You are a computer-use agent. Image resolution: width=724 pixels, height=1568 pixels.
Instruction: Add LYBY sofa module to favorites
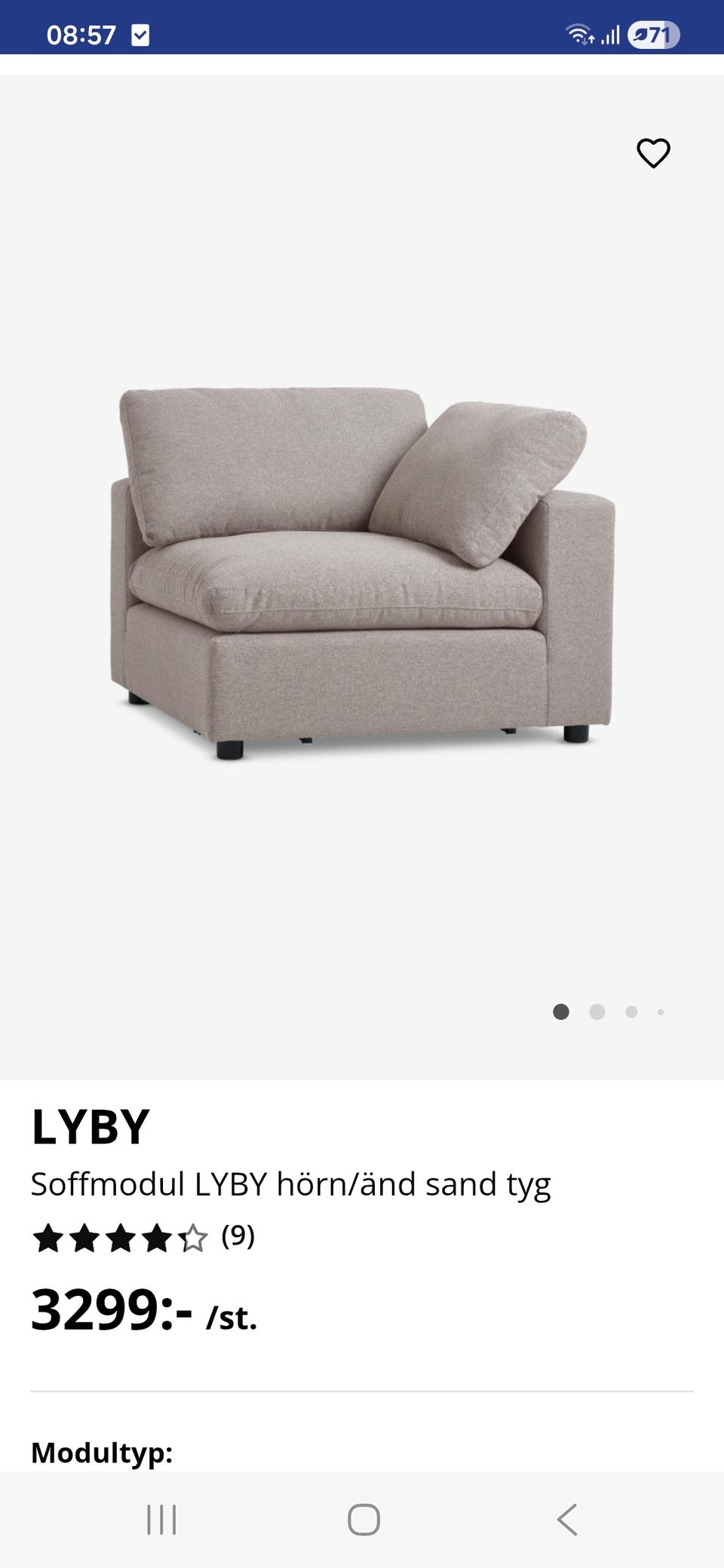point(653,153)
